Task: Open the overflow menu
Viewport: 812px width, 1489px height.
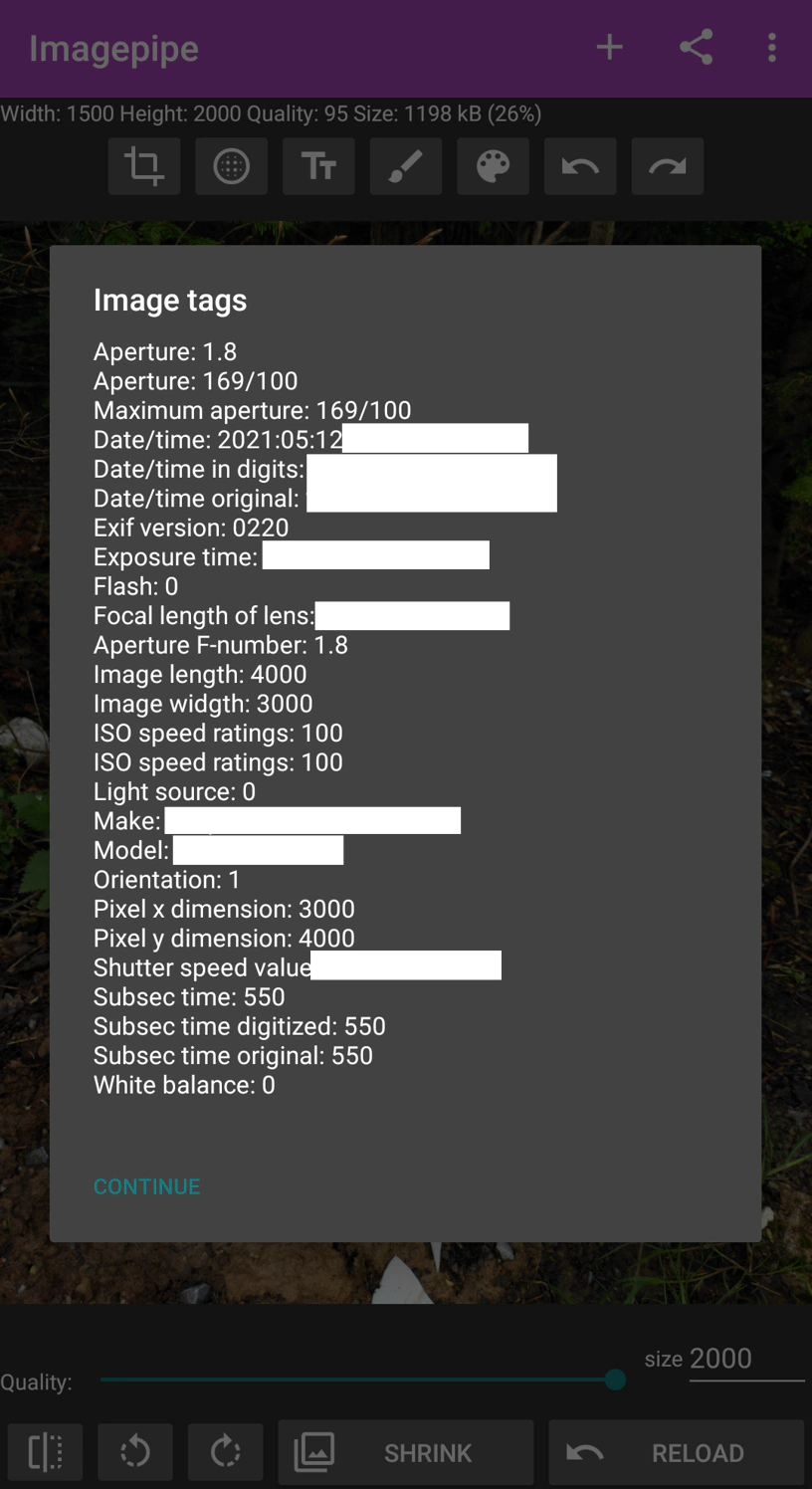Action: tap(772, 48)
